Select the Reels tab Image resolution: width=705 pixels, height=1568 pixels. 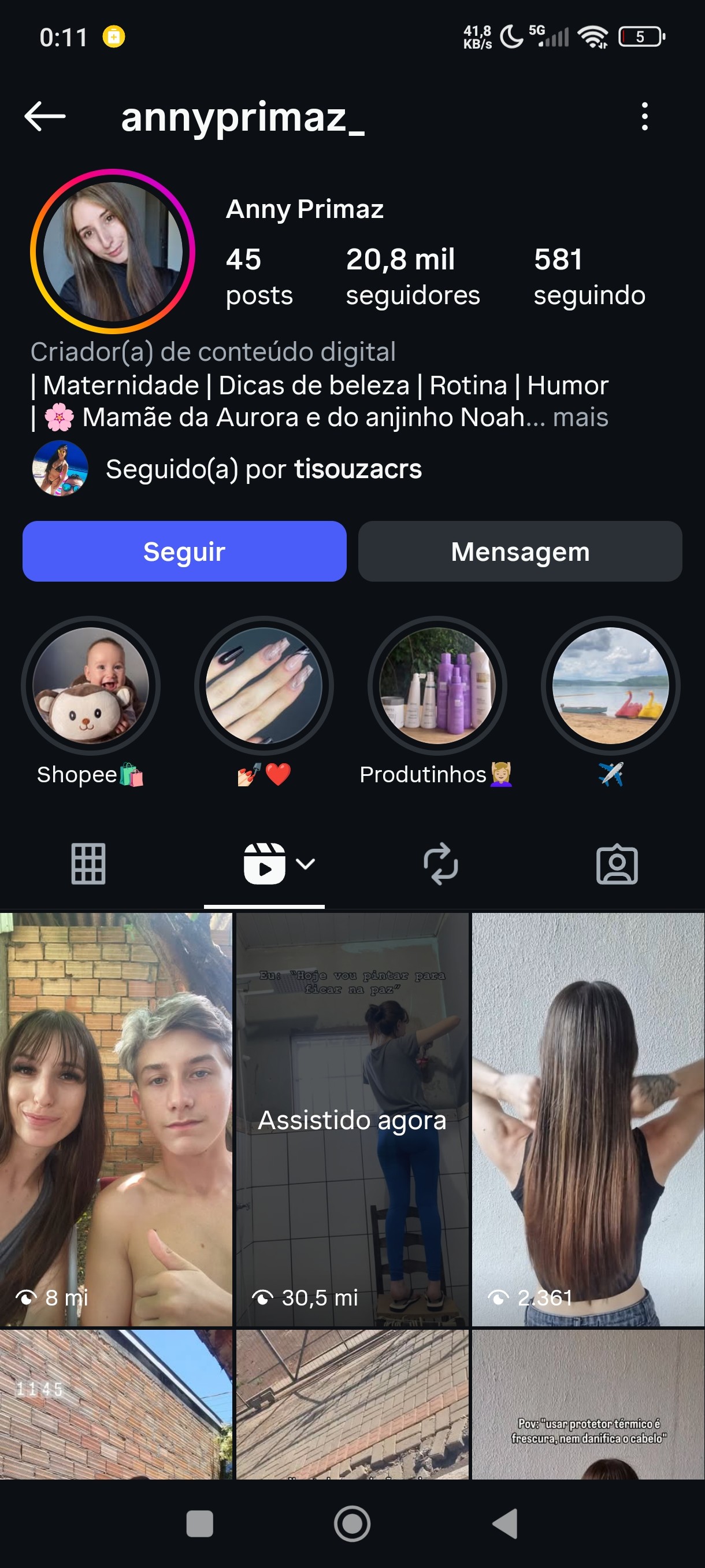[x=265, y=863]
